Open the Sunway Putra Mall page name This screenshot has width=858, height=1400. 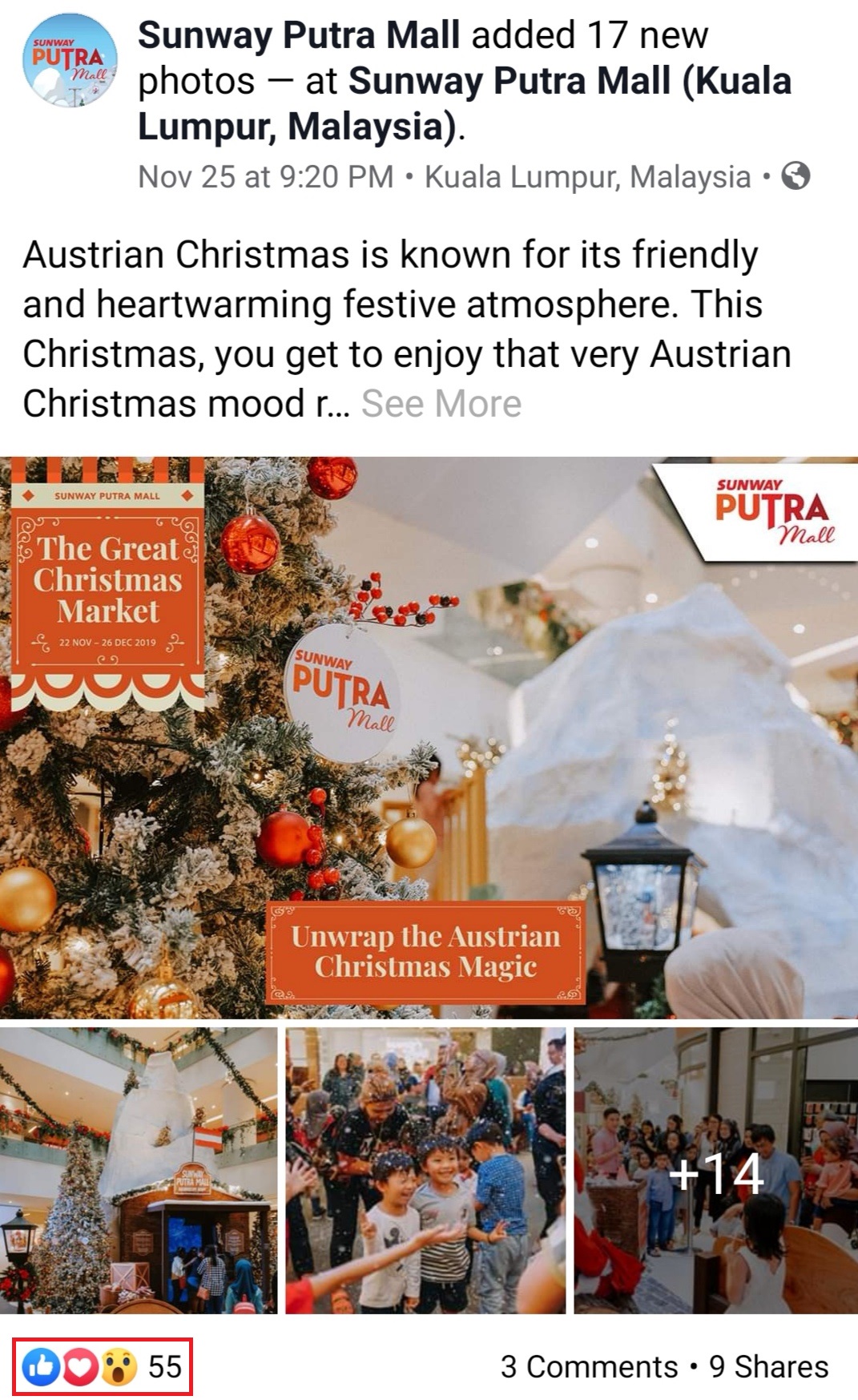pyautogui.click(x=299, y=36)
